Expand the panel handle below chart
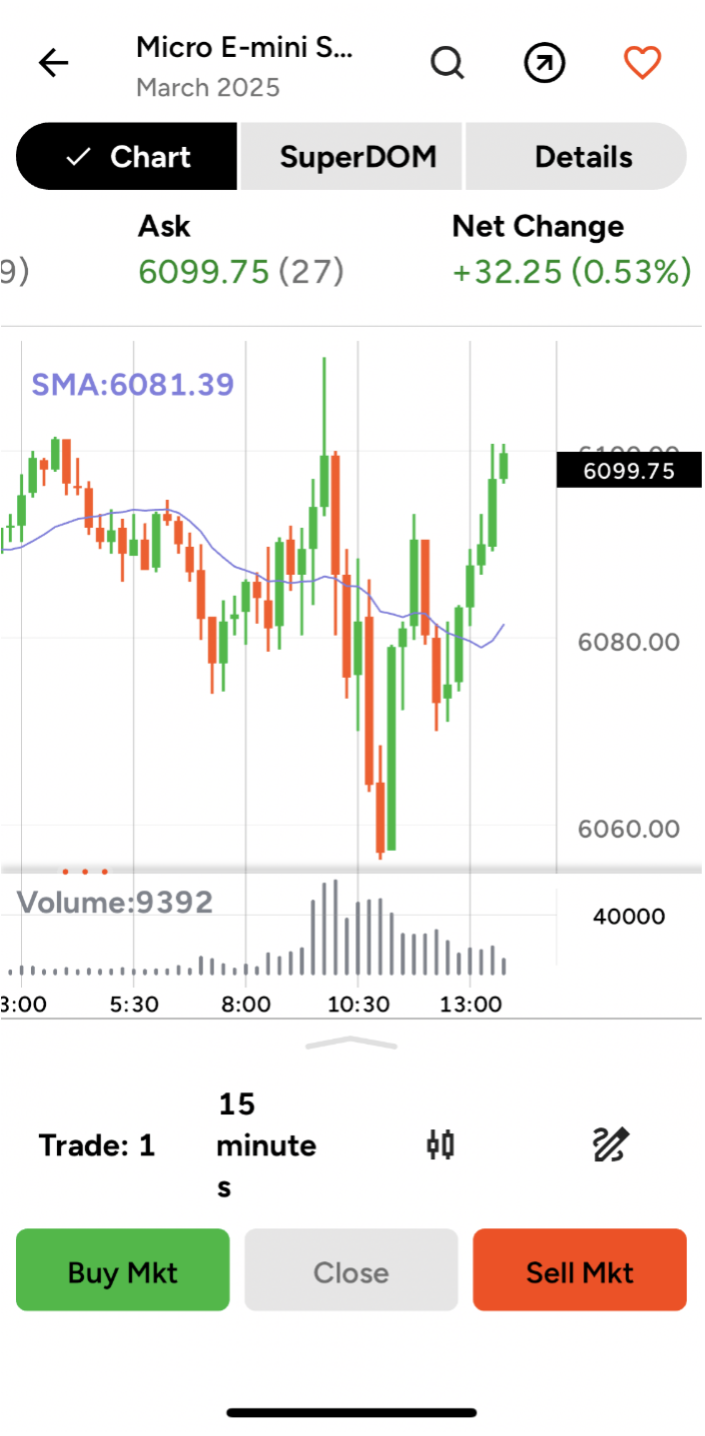 click(351, 1043)
